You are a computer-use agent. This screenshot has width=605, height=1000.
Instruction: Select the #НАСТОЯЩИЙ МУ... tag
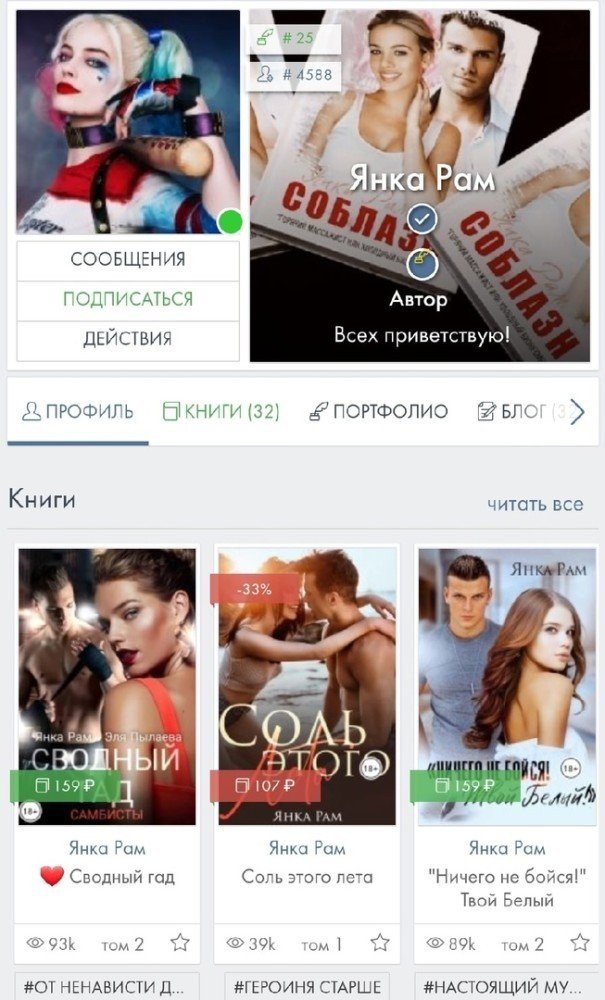(507, 987)
